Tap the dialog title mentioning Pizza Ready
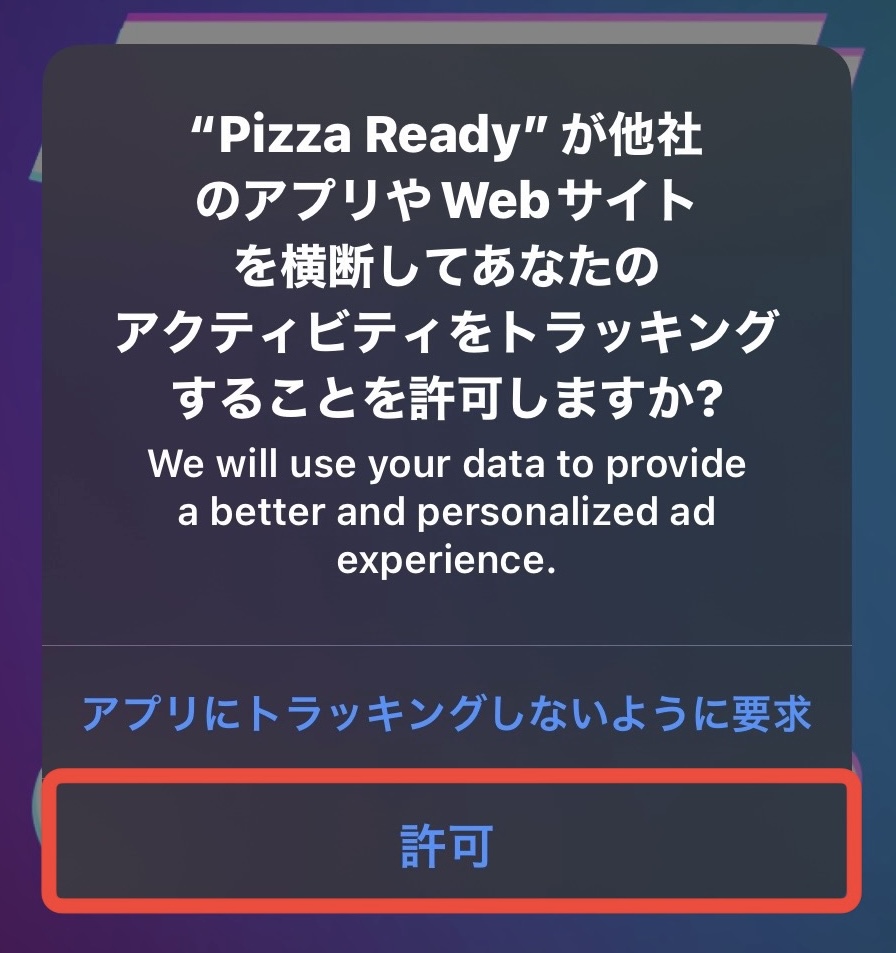Screen dimensions: 896x953 pos(448,260)
